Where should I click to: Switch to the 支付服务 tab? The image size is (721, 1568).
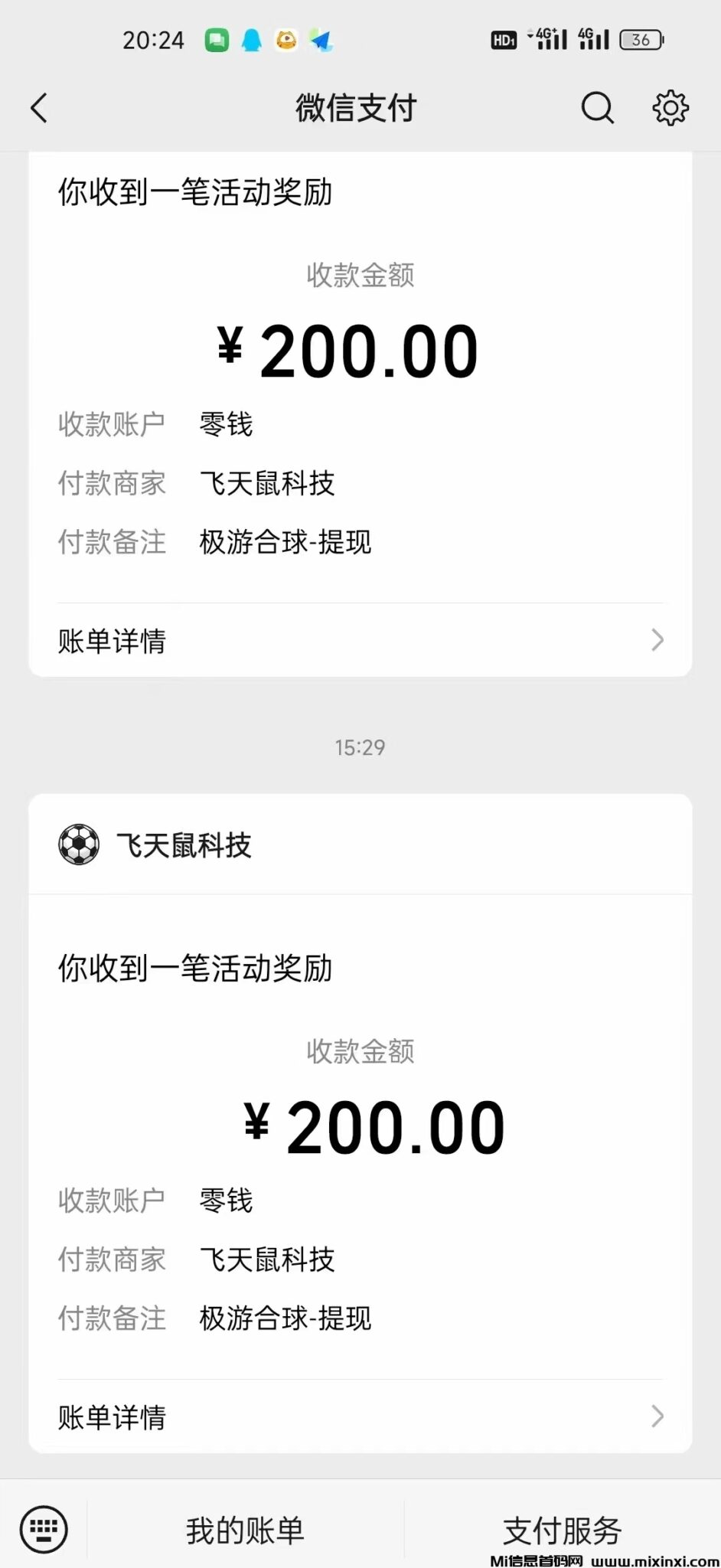coord(561,1528)
